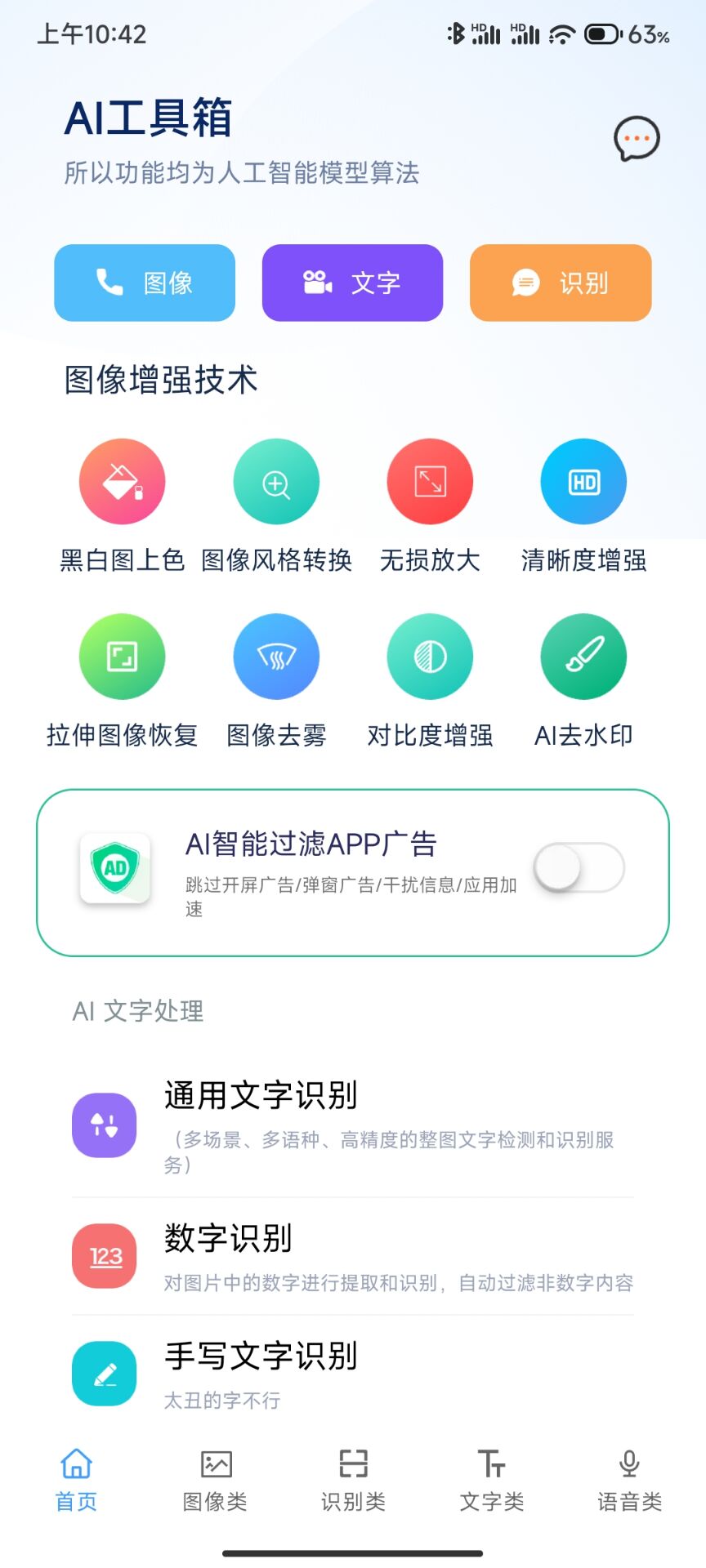Tap the orange 识别 button
The image size is (706, 1568).
tap(561, 283)
